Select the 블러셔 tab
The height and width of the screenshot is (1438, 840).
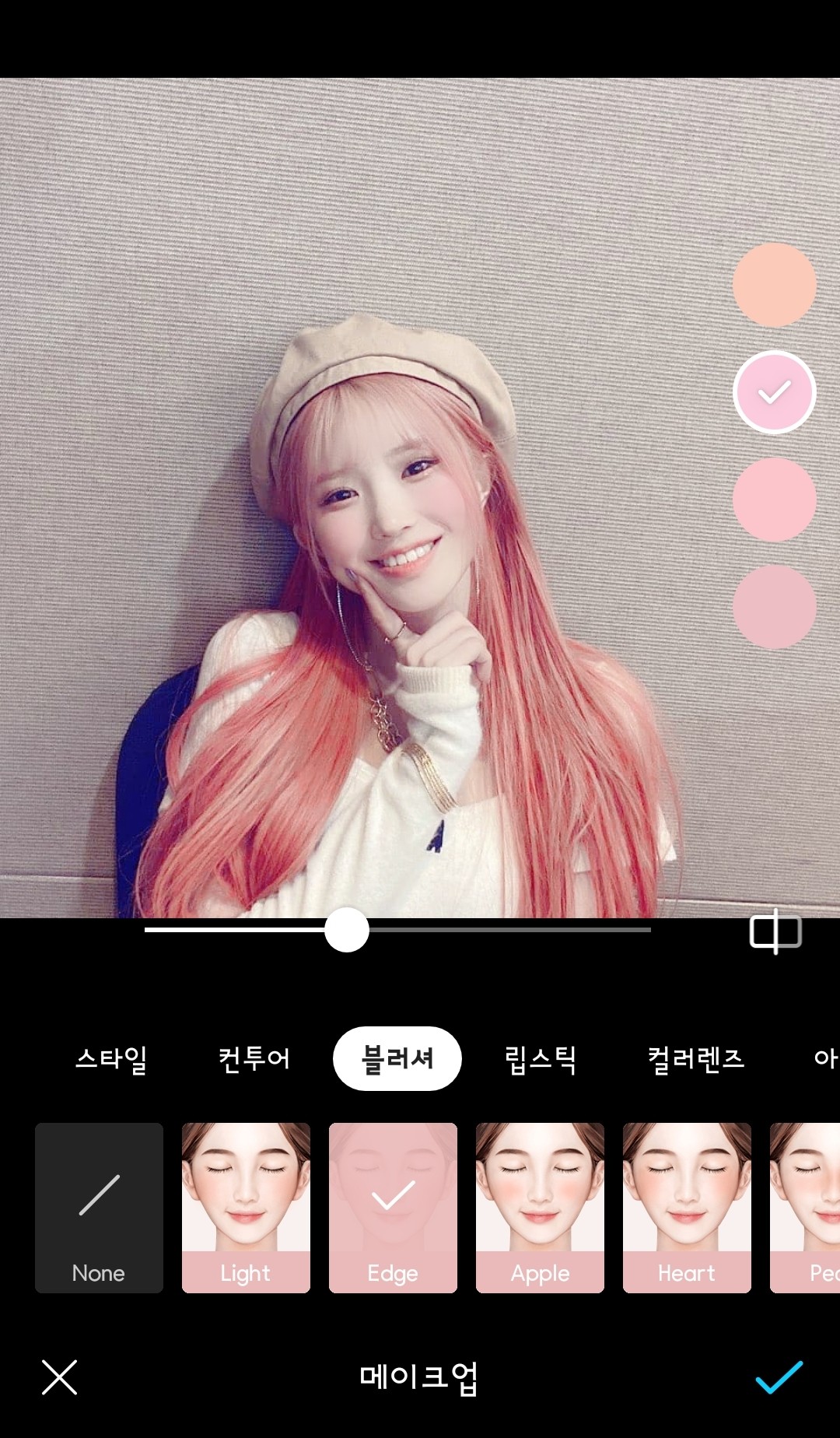coord(397,1058)
